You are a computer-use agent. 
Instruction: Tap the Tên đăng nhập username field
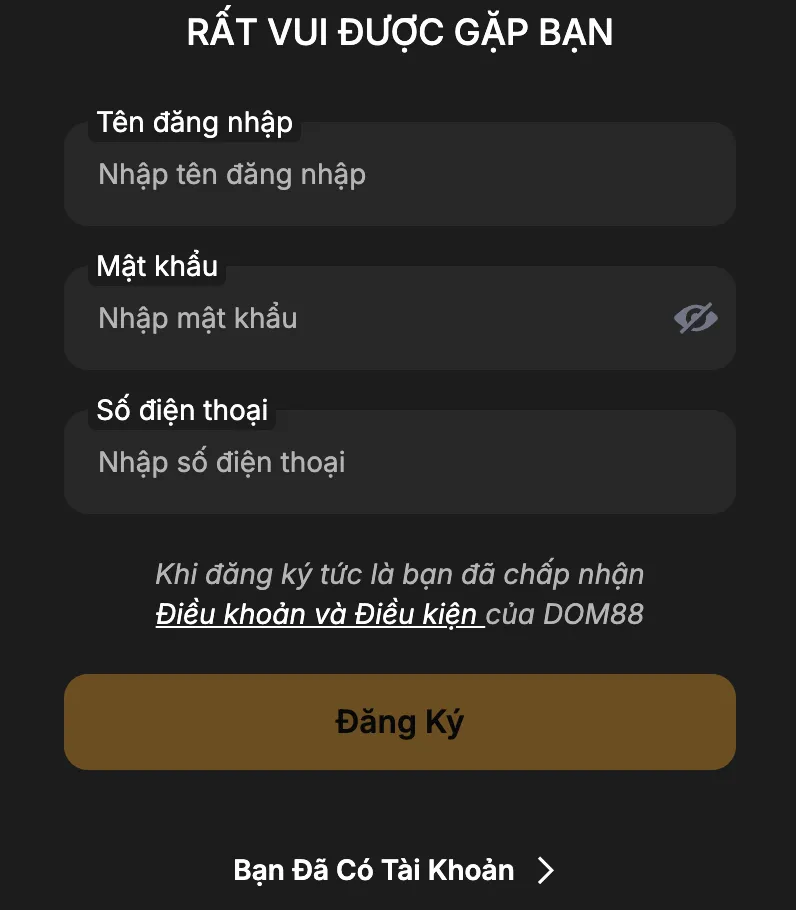[398, 176]
